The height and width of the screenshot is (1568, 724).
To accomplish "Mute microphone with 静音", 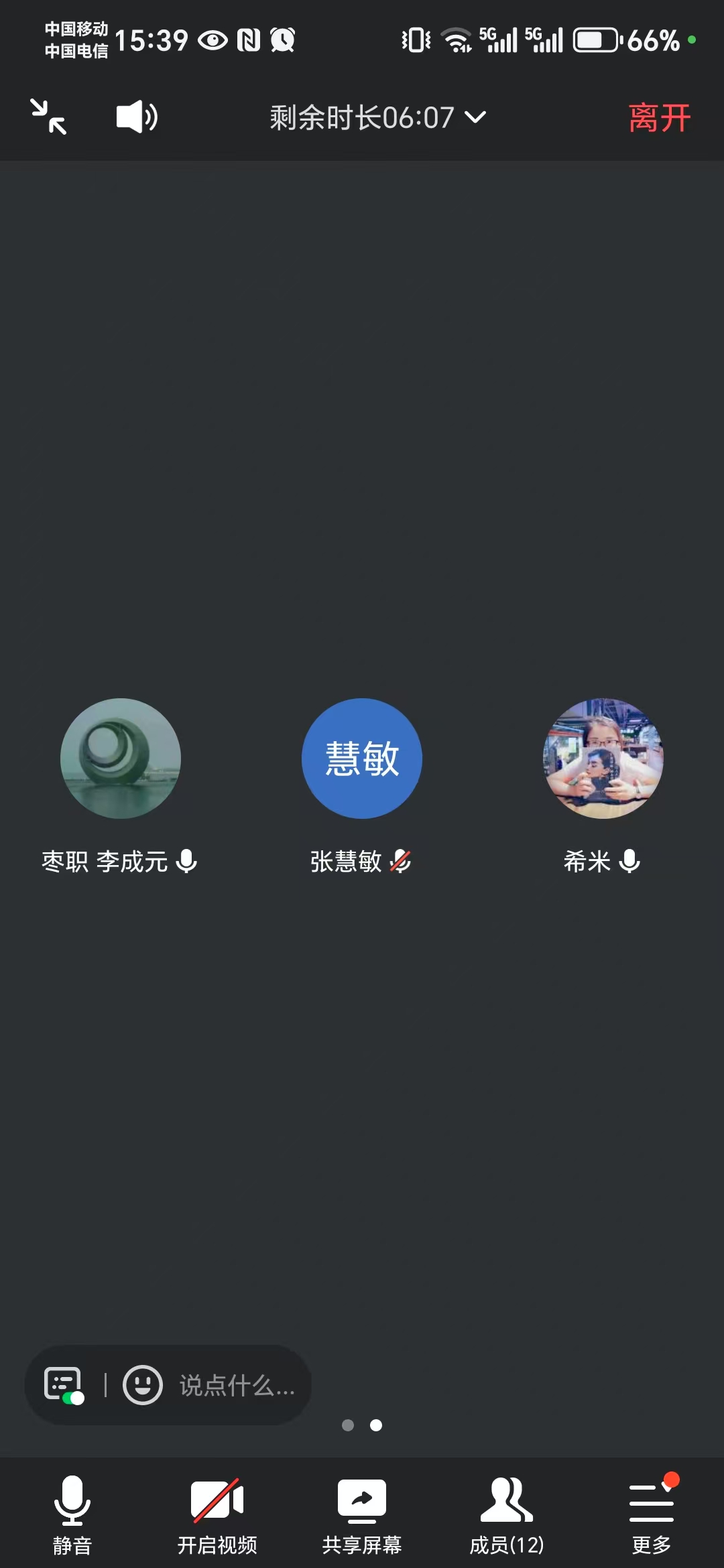I will click(72, 1514).
